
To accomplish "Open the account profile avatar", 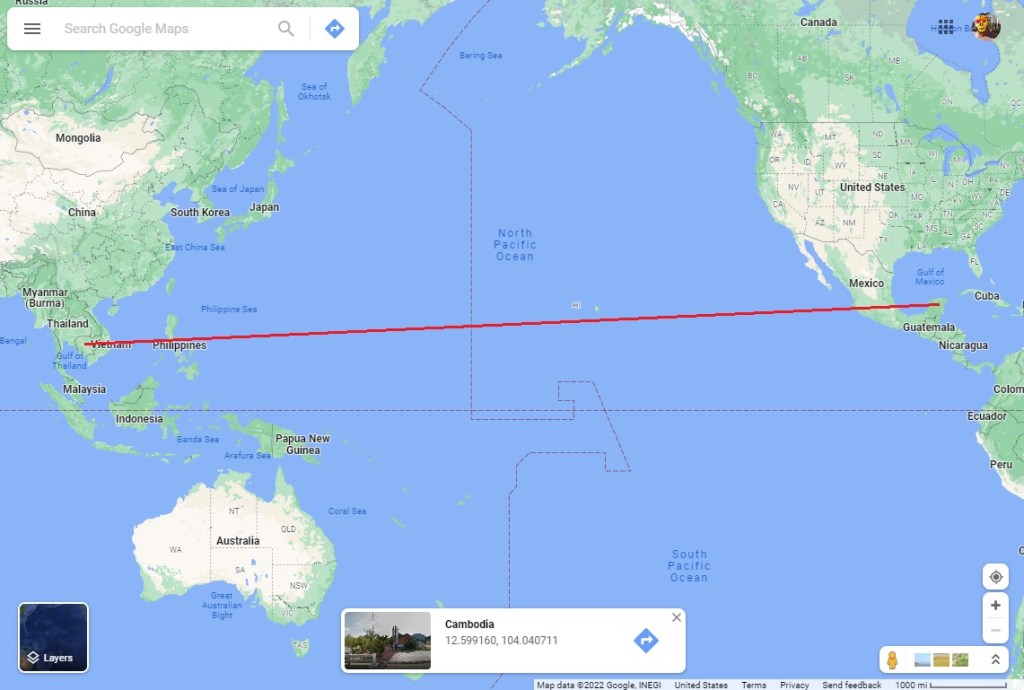I will [986, 27].
